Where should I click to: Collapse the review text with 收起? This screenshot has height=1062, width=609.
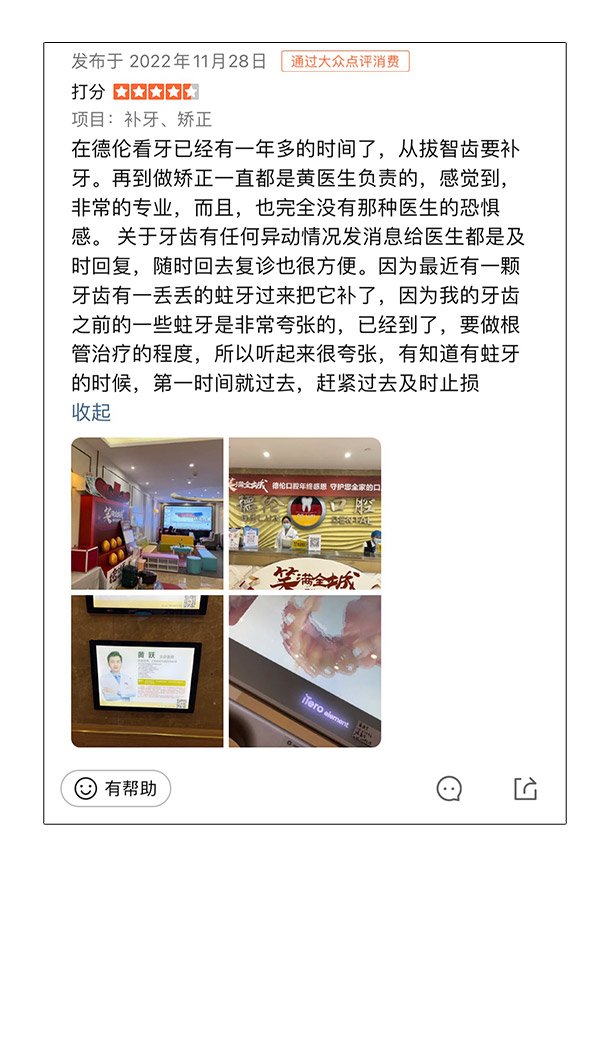pos(91,412)
